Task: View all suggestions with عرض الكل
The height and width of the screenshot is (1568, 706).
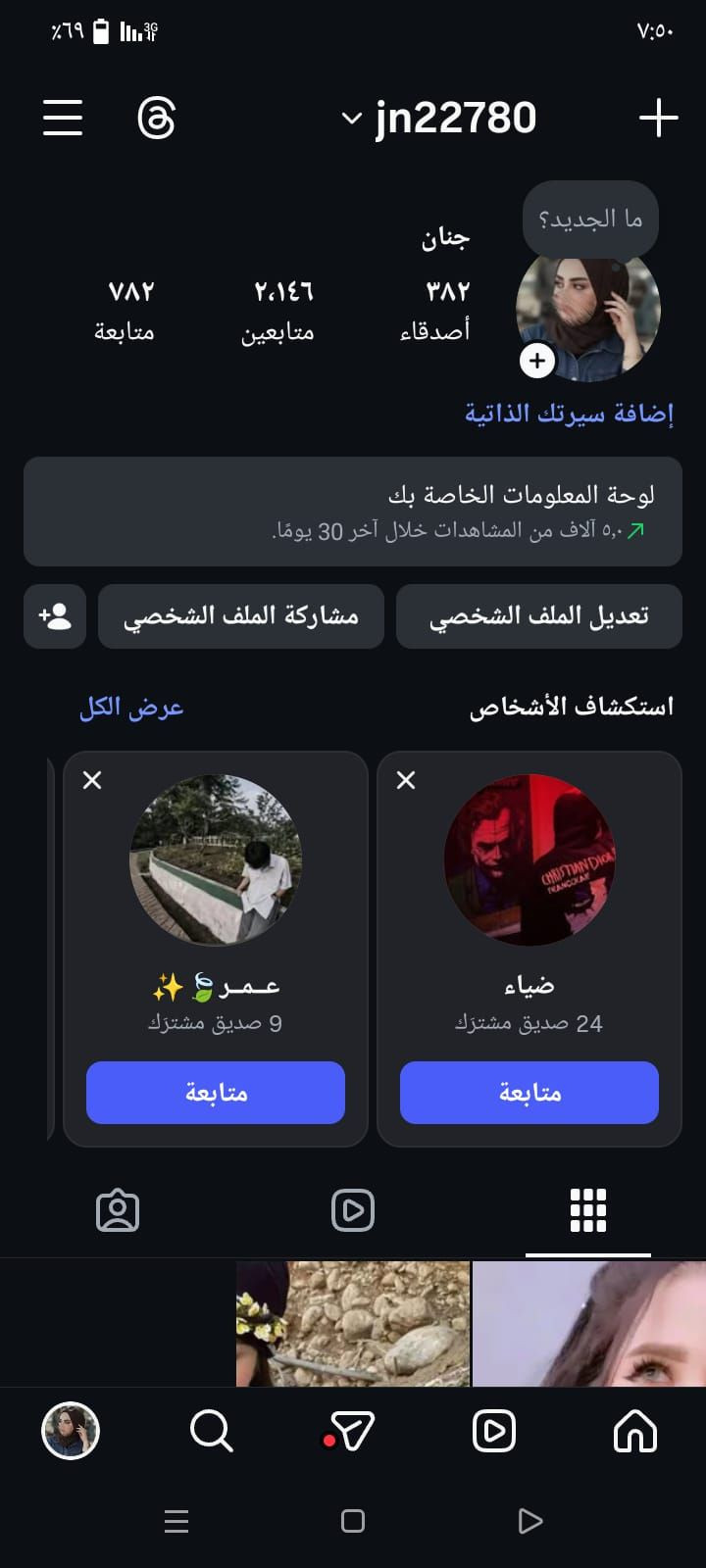Action: coord(131,707)
